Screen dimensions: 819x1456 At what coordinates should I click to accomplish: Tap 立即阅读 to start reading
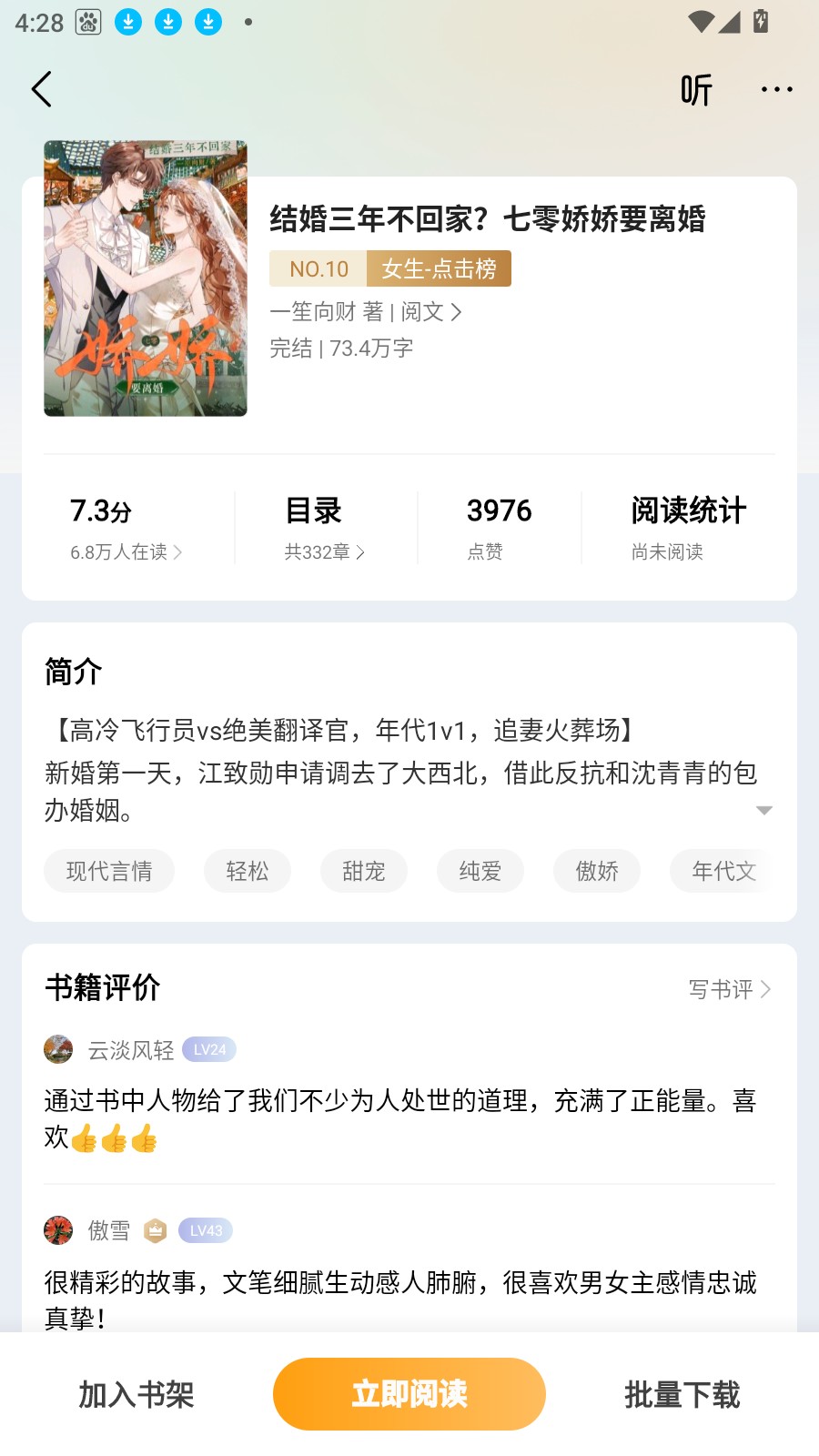coord(409,1393)
